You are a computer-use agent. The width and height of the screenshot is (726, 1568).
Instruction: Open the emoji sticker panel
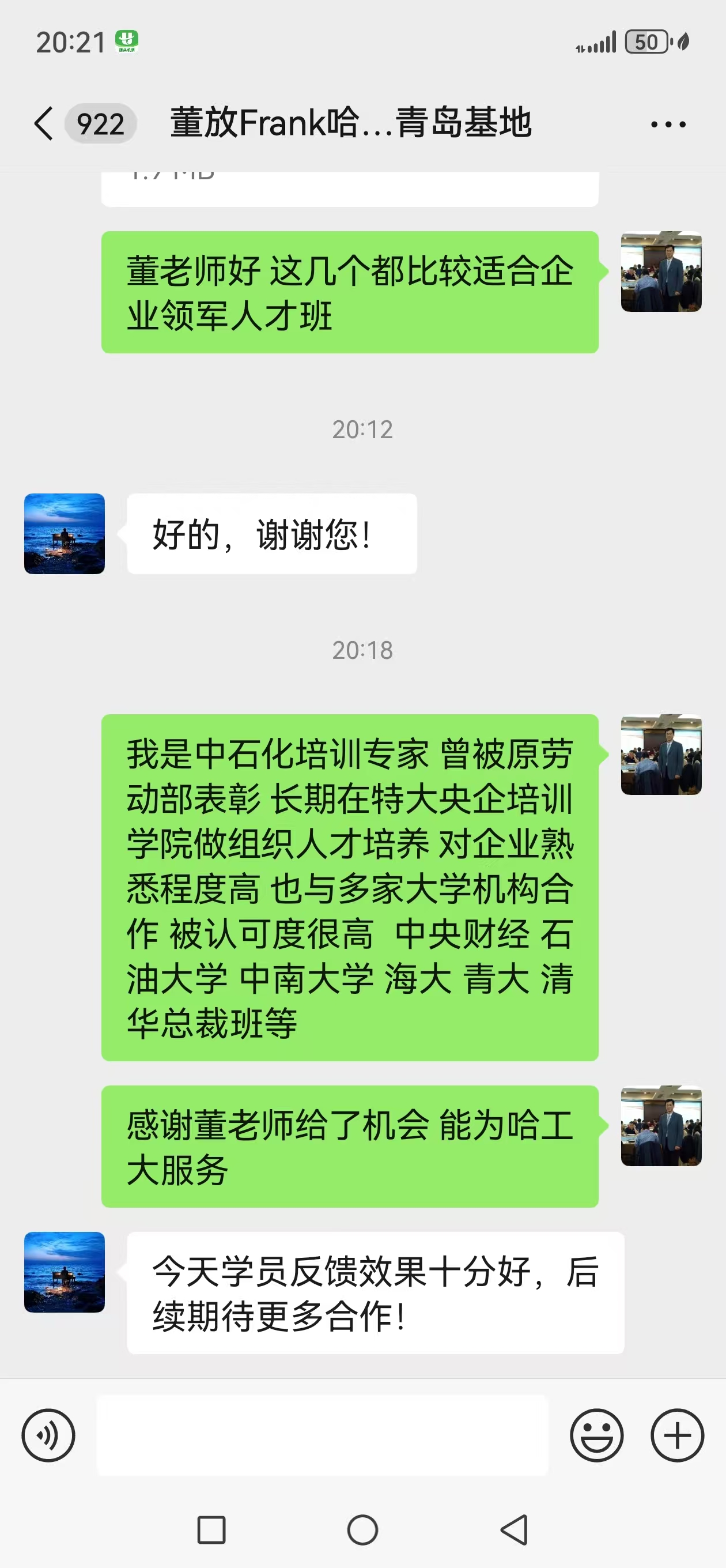click(x=596, y=1435)
